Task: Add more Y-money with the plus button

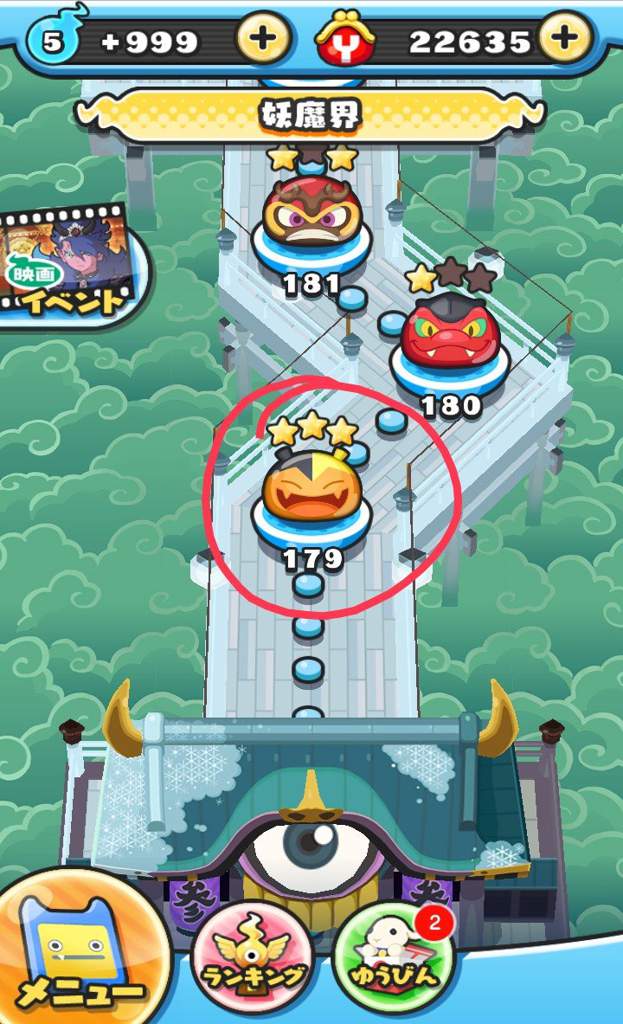Action: (566, 40)
